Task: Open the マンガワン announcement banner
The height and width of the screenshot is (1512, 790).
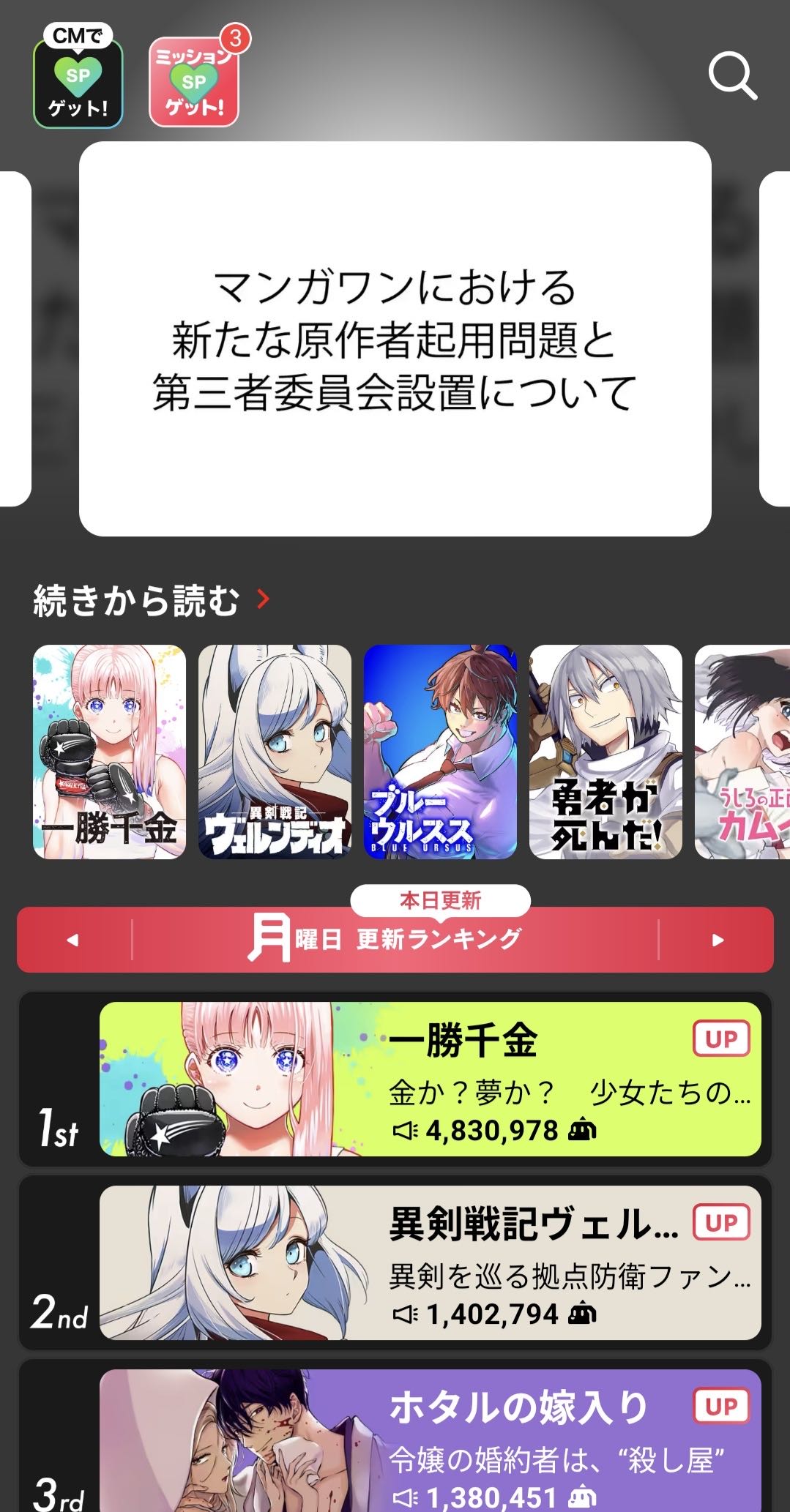Action: 395,338
